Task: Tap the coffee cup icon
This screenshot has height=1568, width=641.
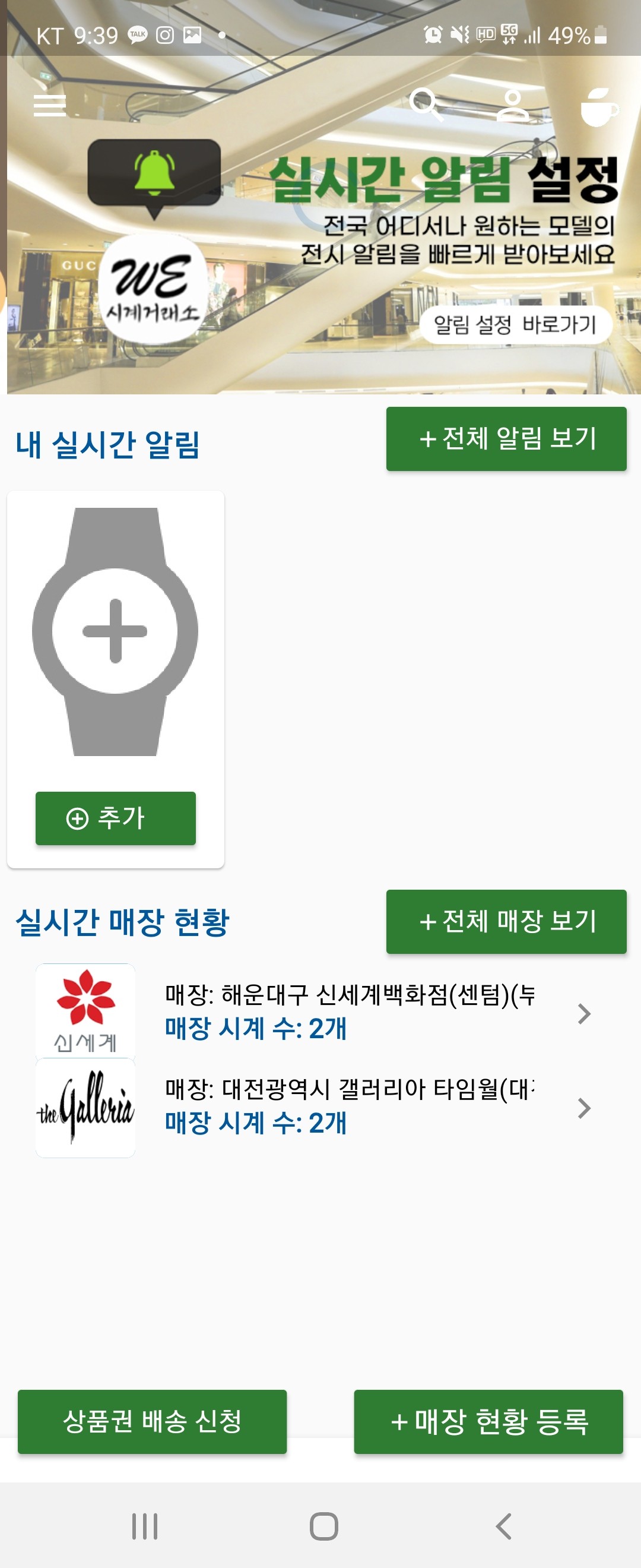Action: point(598,107)
